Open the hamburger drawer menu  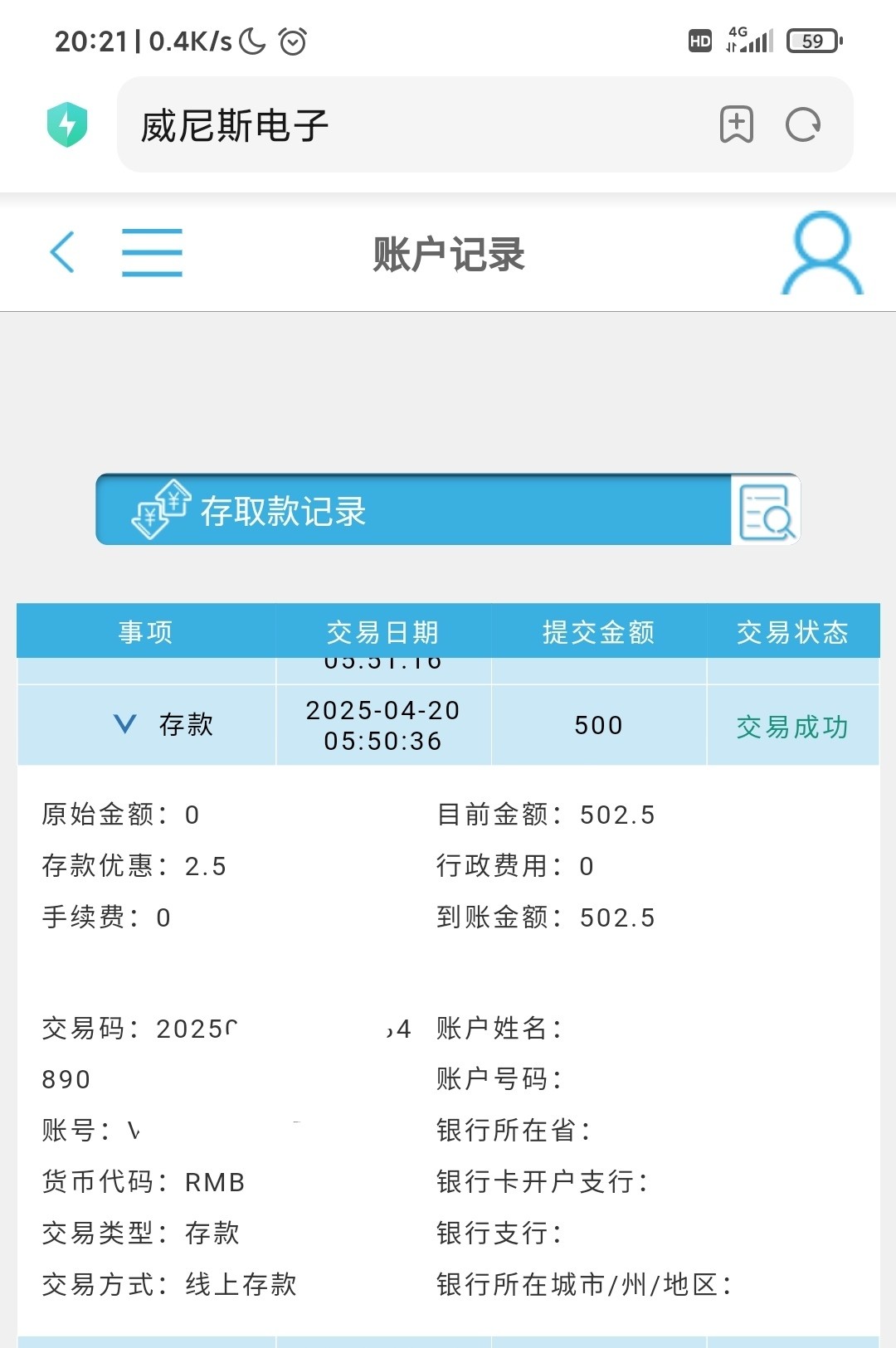point(152,252)
